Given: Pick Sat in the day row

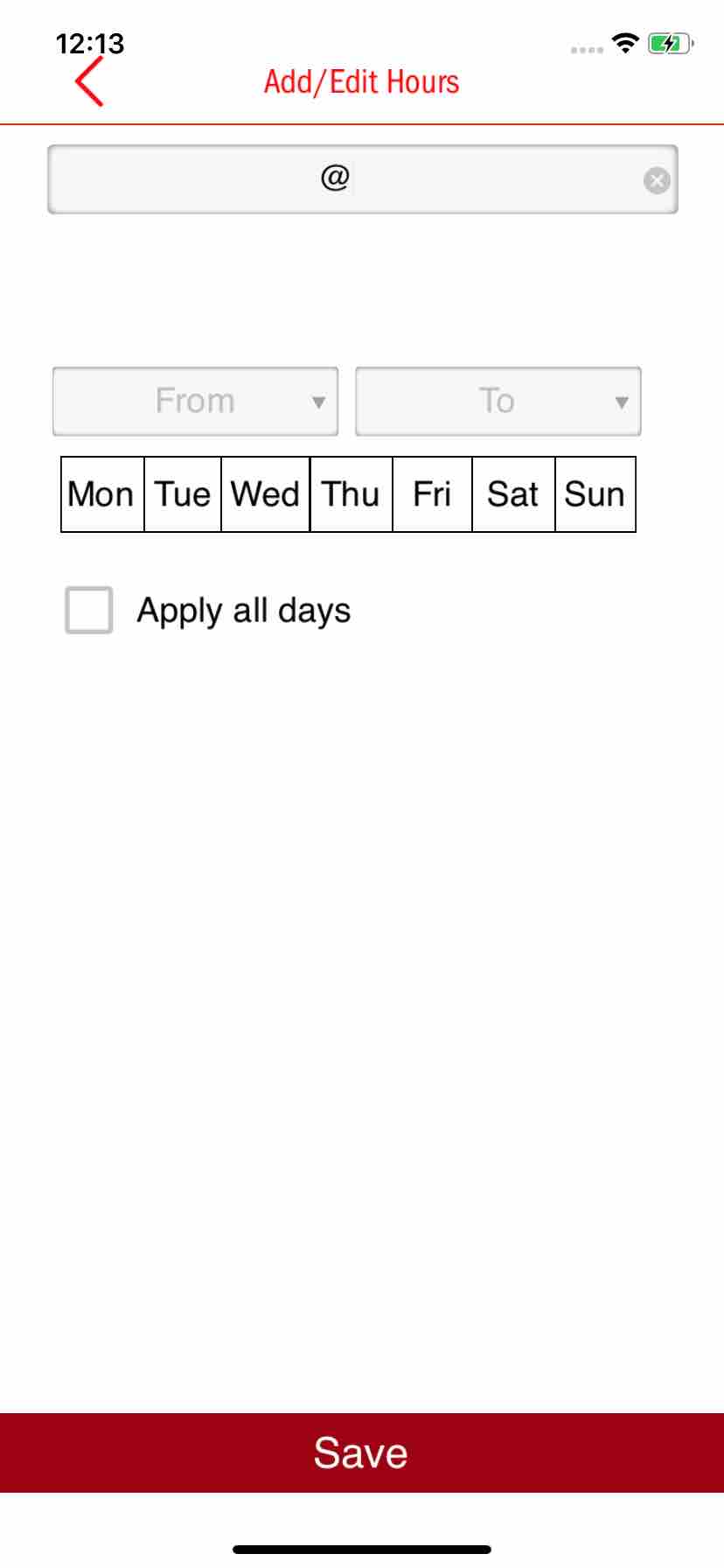Looking at the screenshot, I should [513, 494].
